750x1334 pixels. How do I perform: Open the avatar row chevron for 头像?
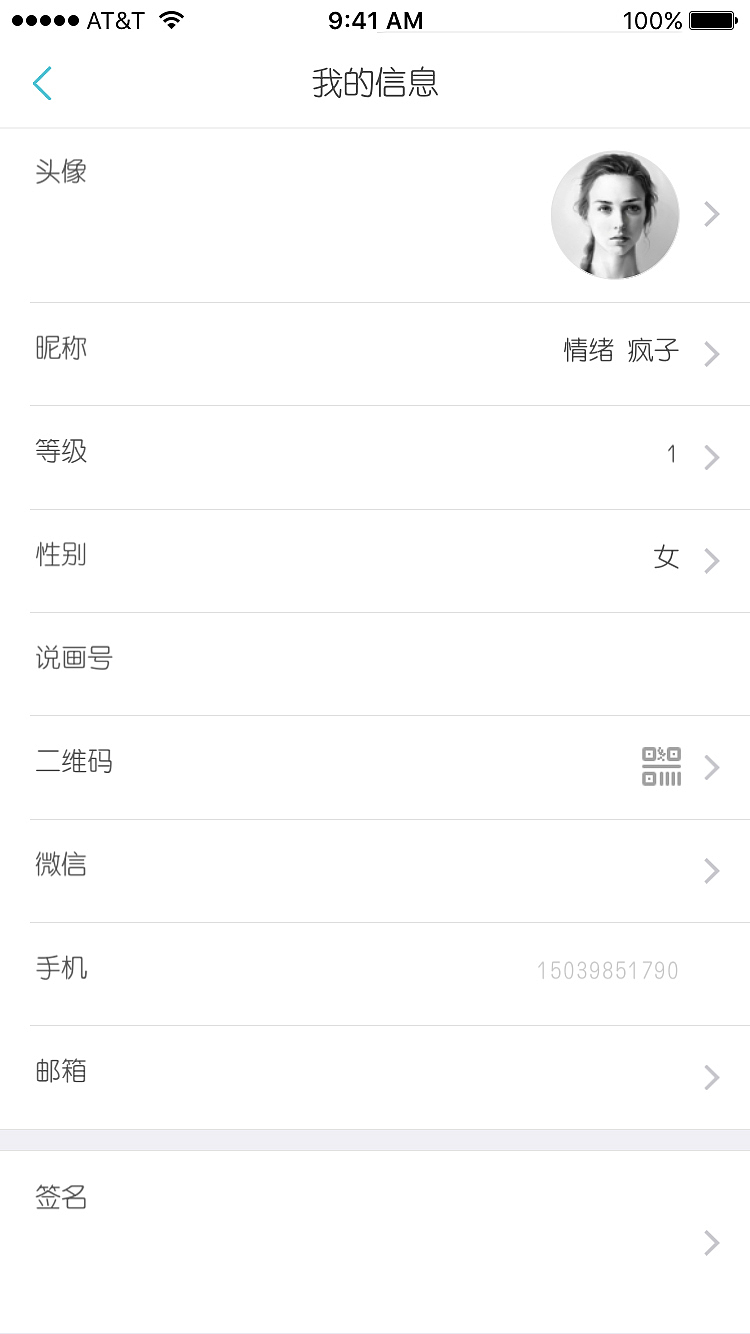[x=711, y=214]
